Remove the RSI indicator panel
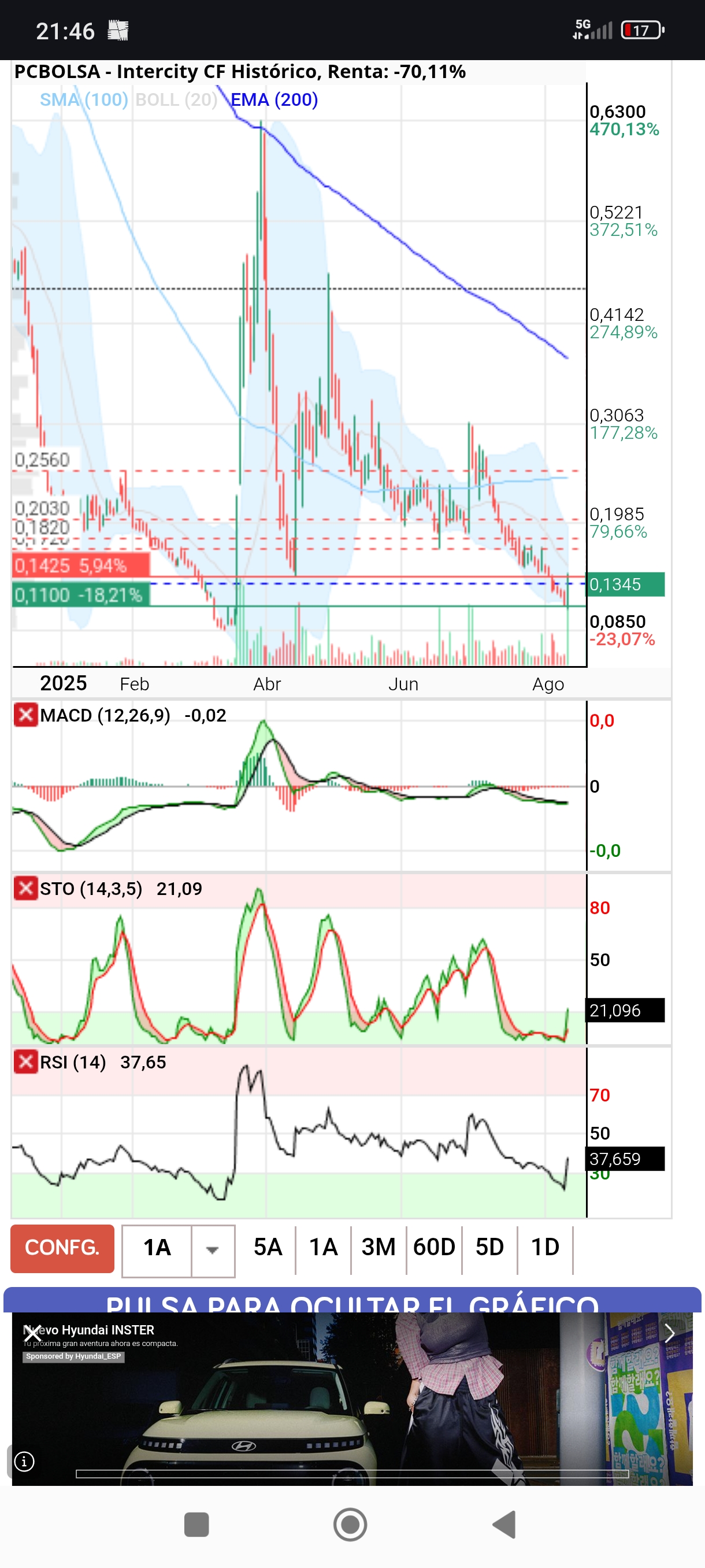705x1568 pixels. (x=25, y=1062)
